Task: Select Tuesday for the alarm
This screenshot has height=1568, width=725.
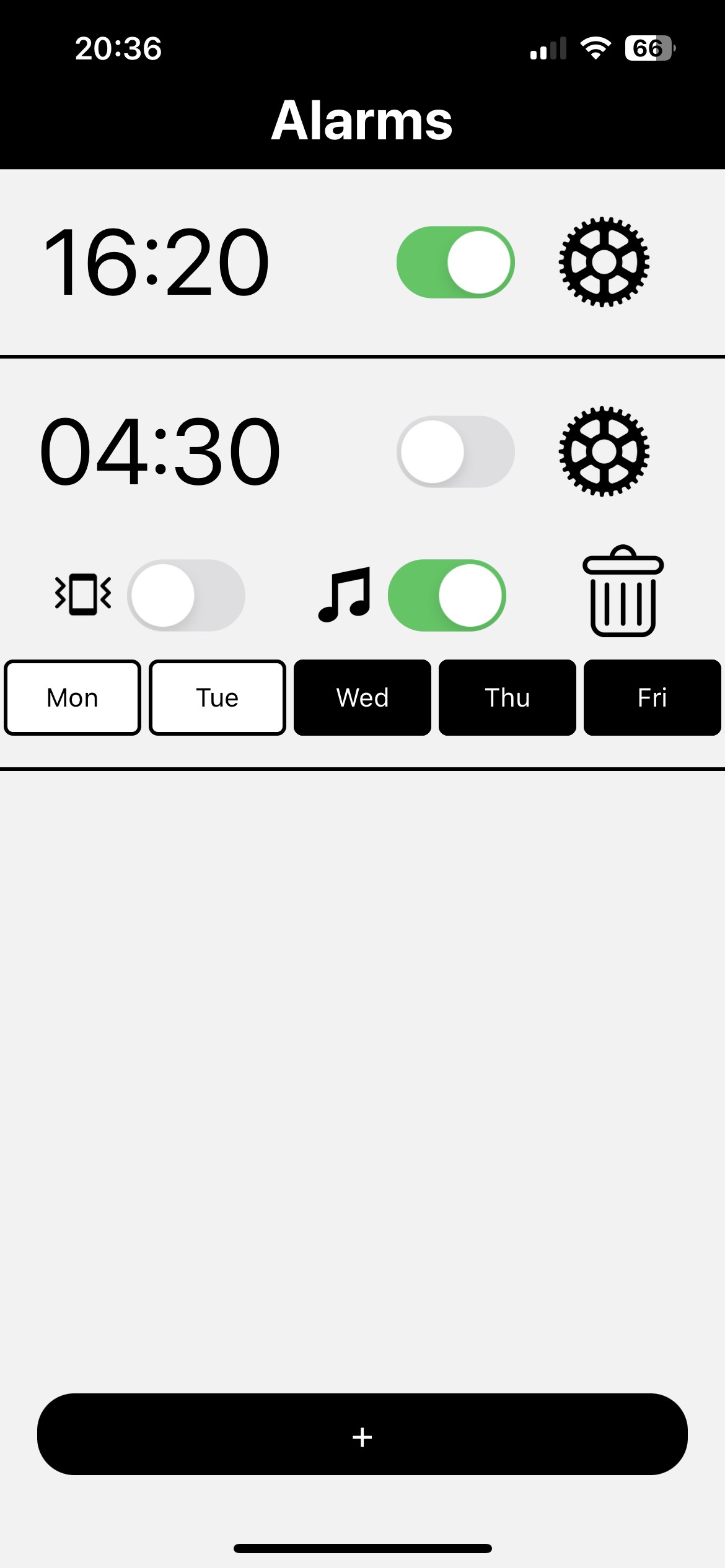Action: tap(217, 697)
